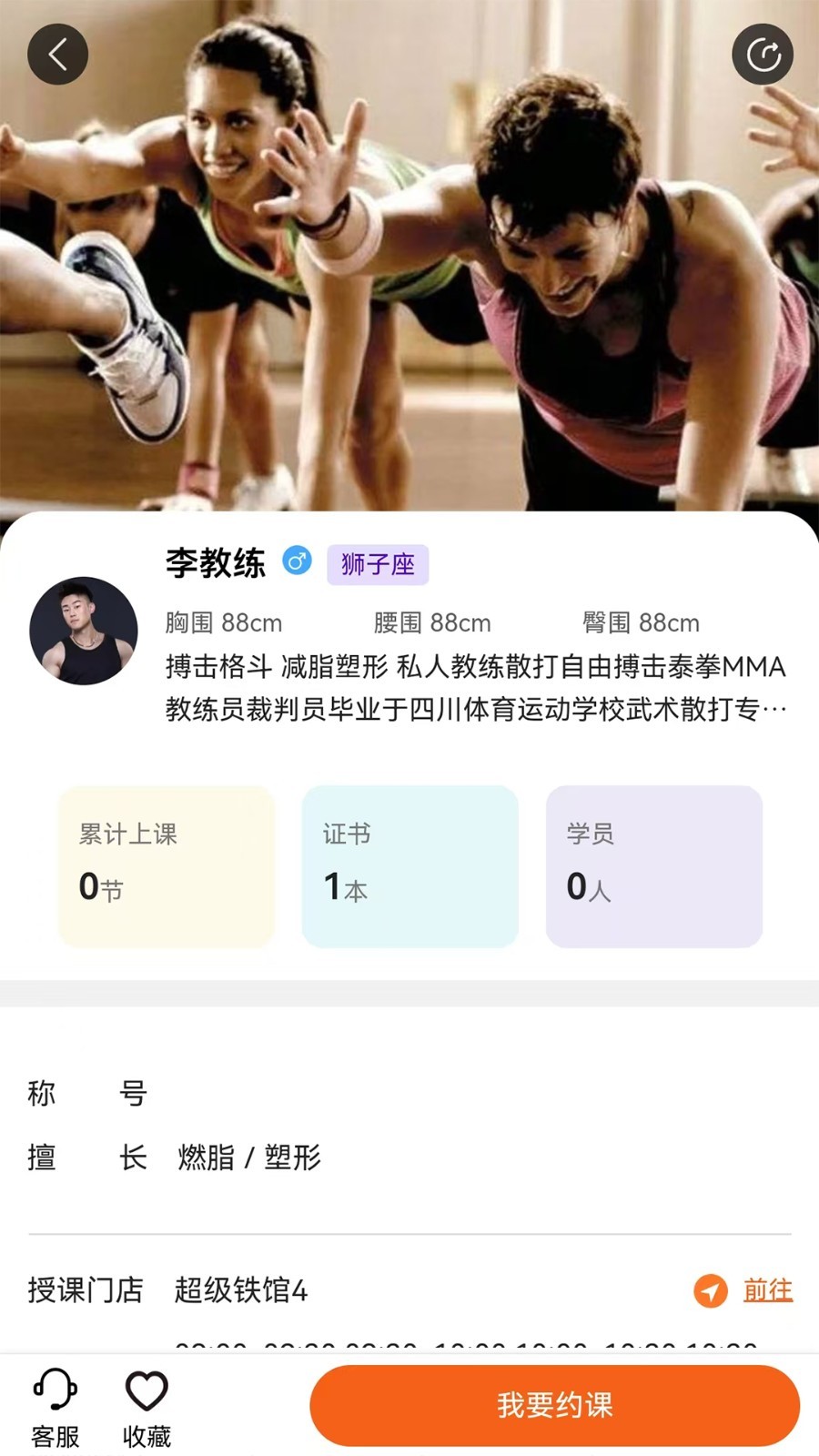819x1456 pixels.
Task: Open the 学员 students card
Action: [653, 866]
